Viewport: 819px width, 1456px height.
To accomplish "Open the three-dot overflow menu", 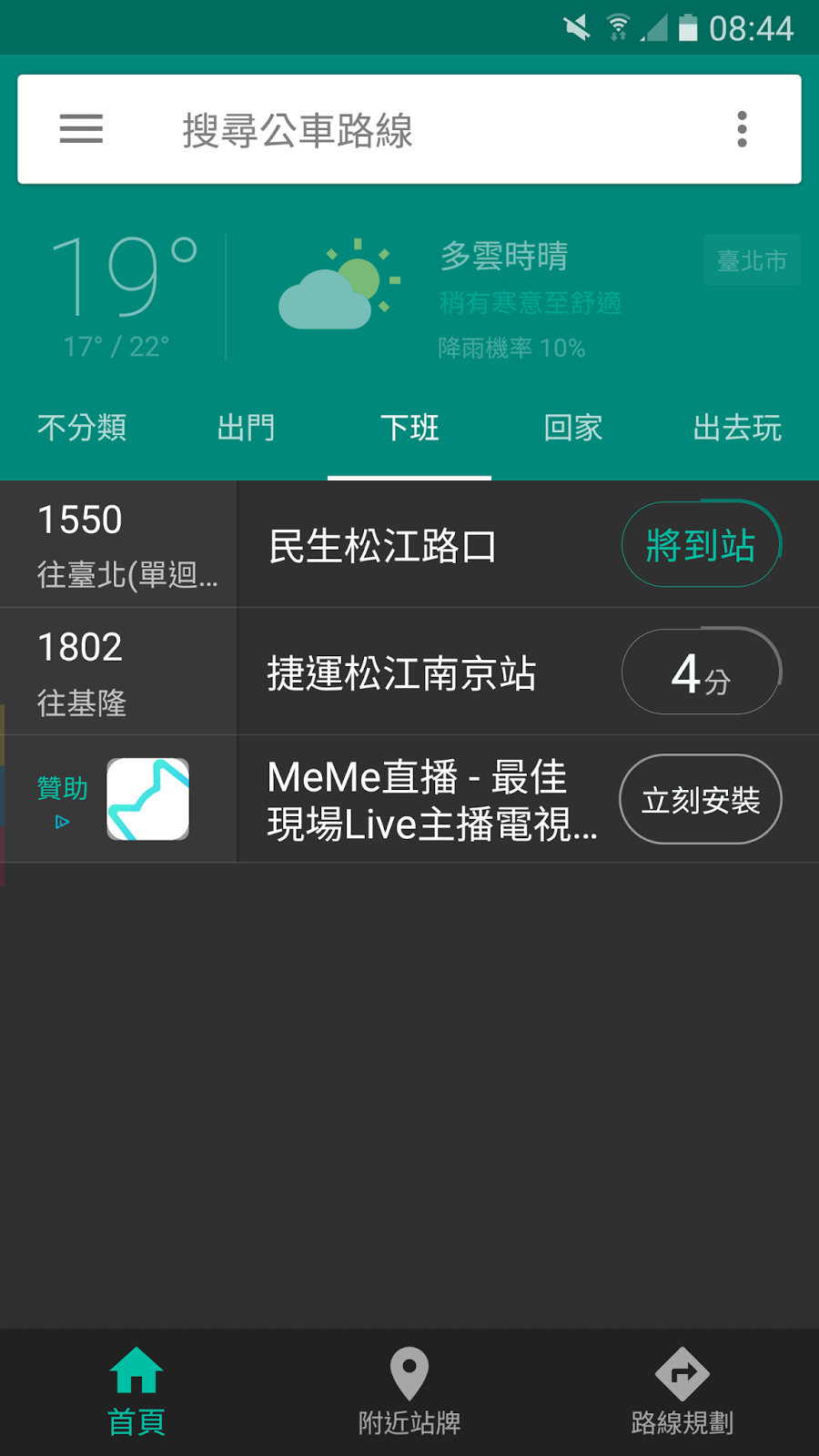I will tap(743, 129).
